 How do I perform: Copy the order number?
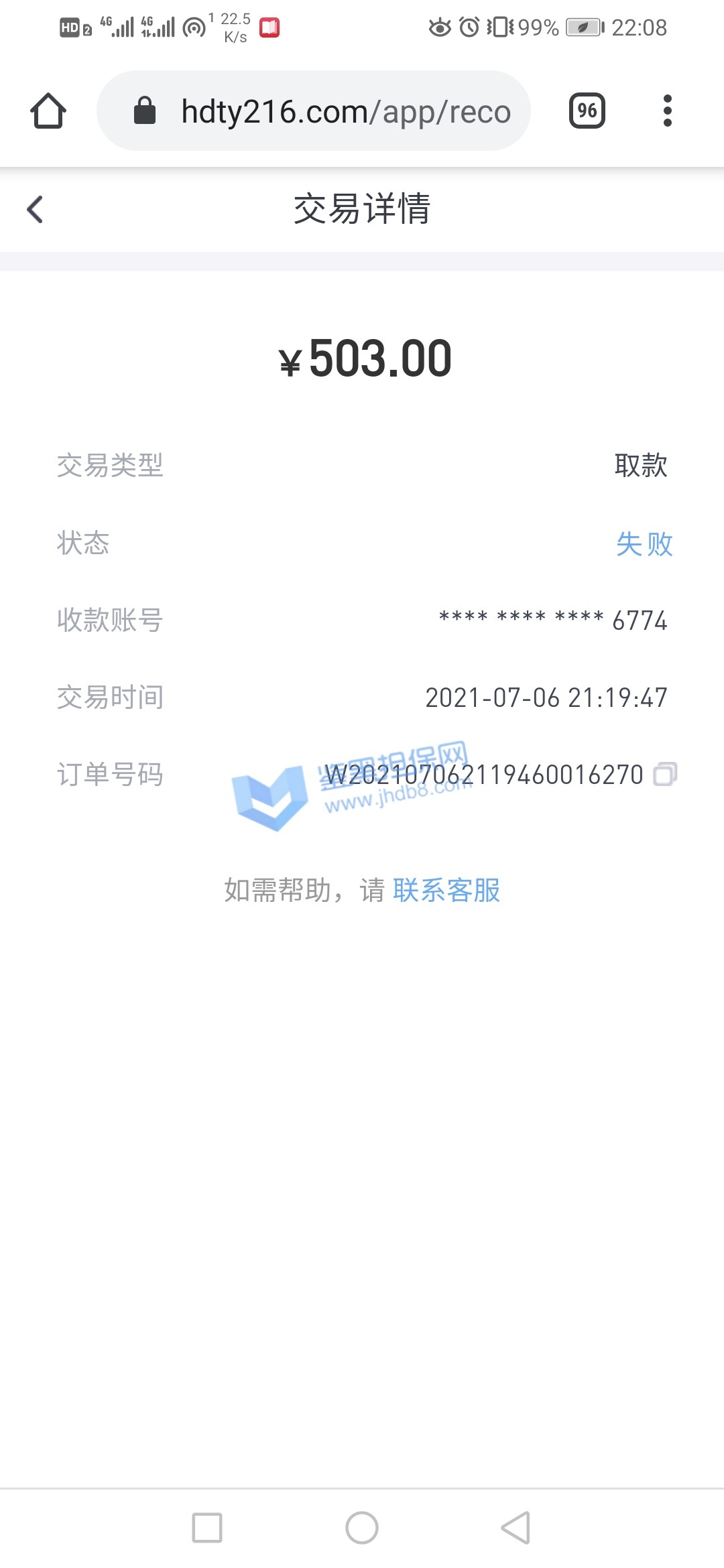pos(665,774)
